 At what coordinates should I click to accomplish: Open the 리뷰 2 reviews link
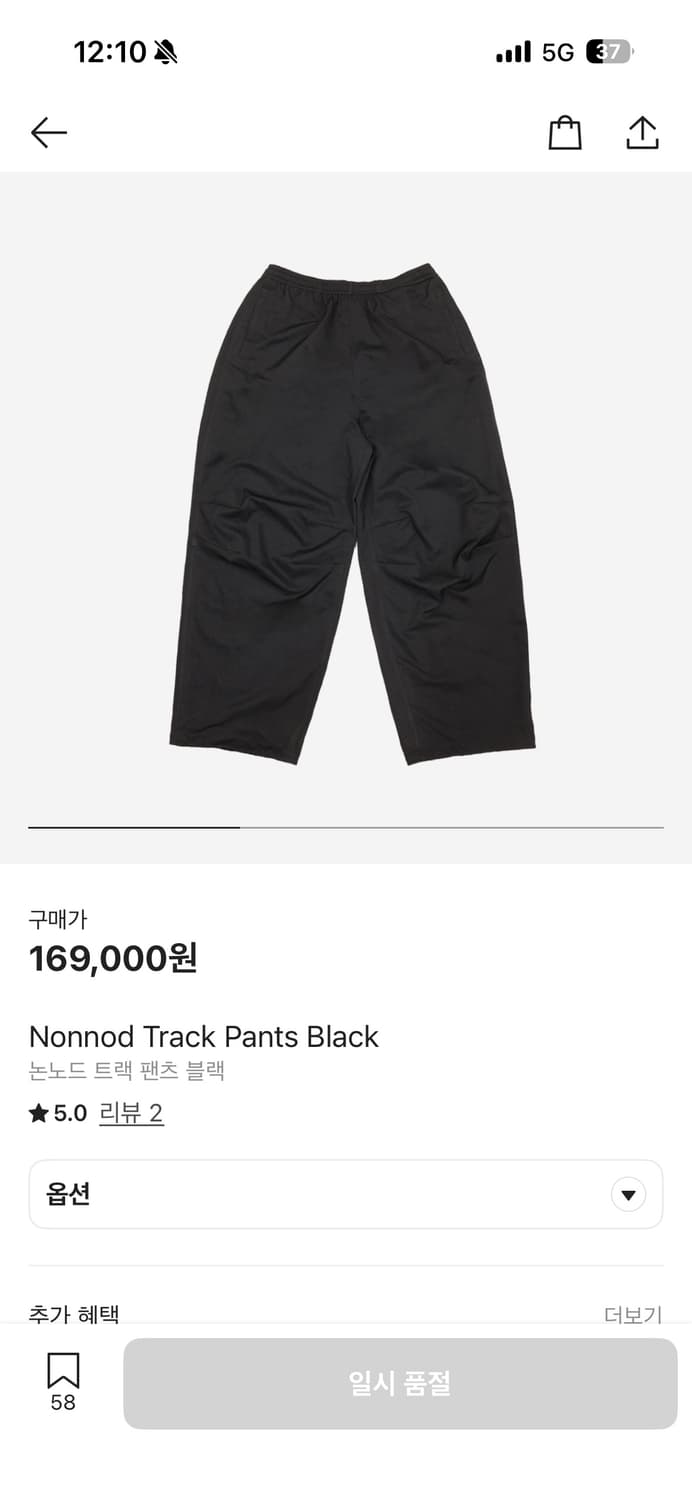coord(131,1113)
